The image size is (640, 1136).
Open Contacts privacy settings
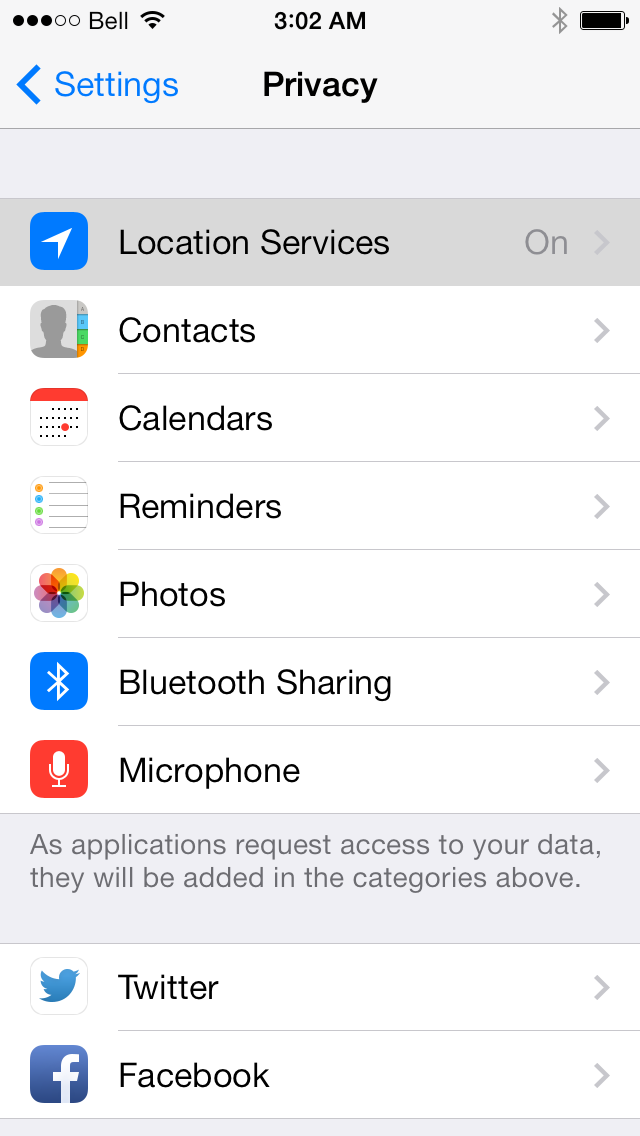point(320,331)
